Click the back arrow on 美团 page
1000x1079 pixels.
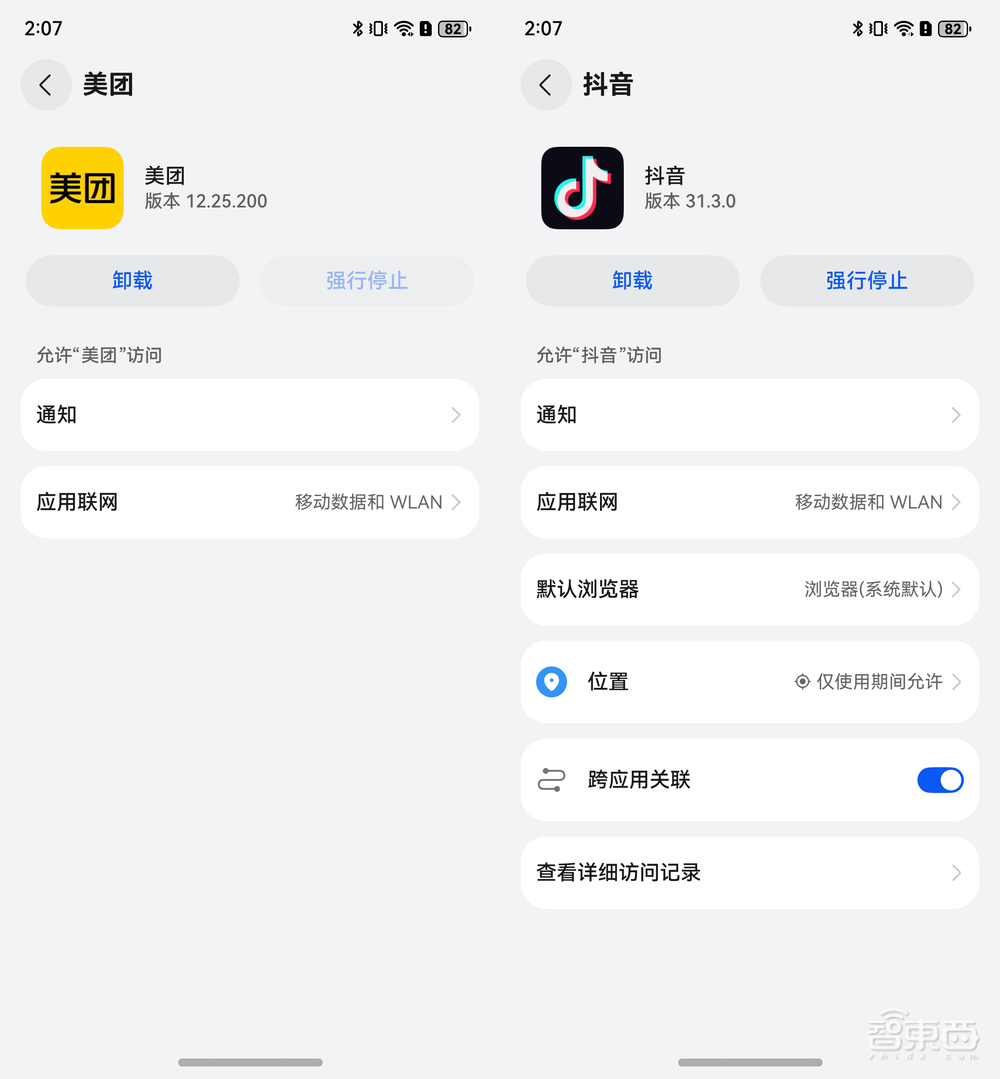coord(46,85)
